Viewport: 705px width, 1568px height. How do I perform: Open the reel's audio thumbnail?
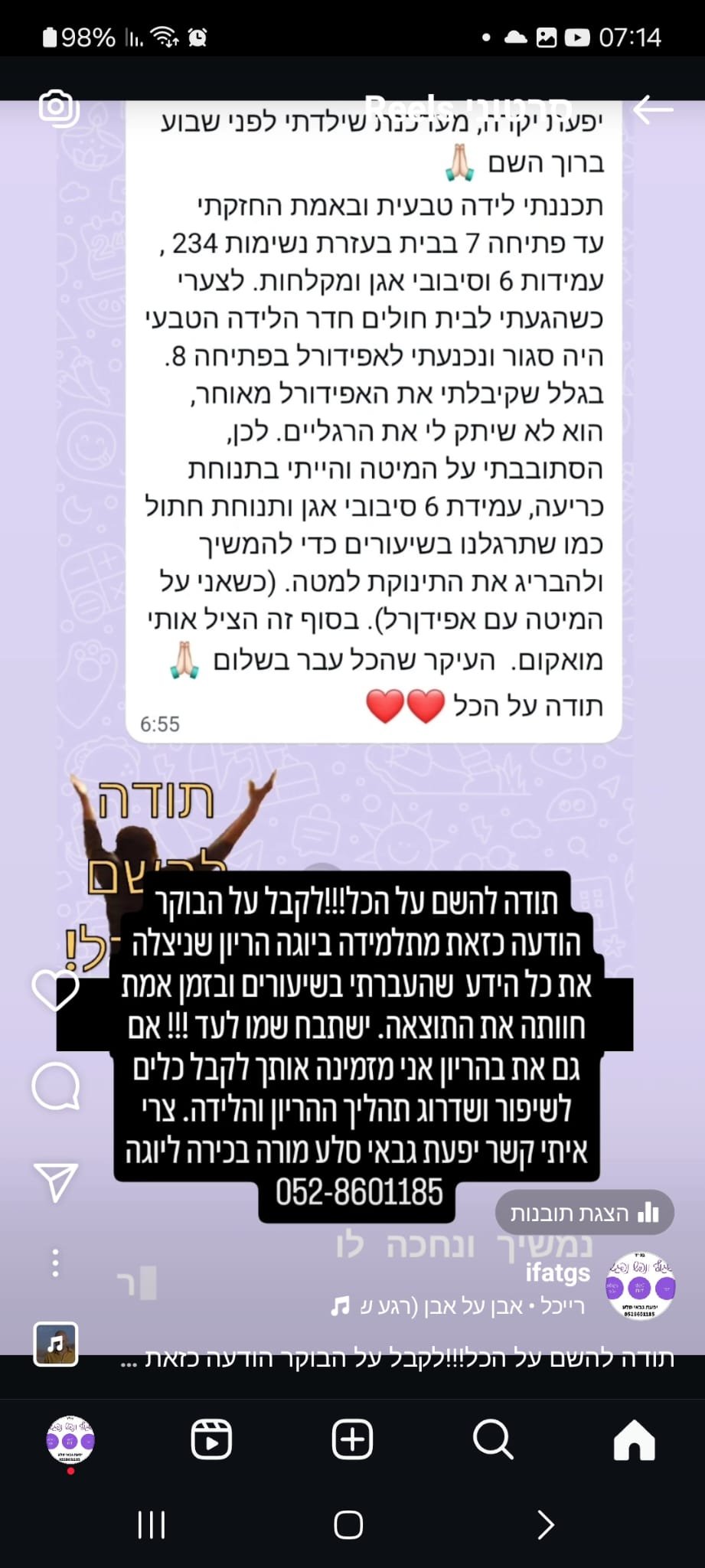(55, 1344)
